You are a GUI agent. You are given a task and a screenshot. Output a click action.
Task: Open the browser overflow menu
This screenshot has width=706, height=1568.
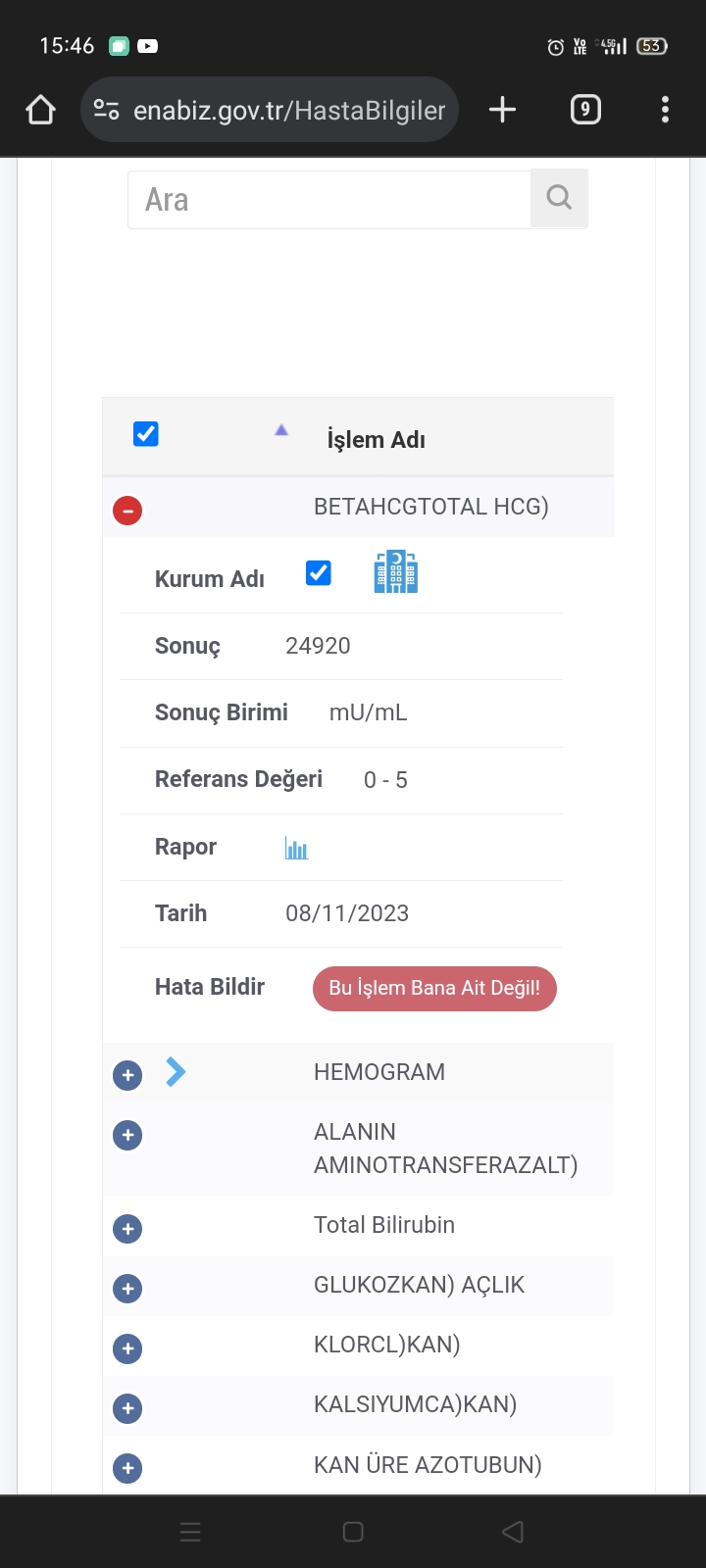pos(665,110)
